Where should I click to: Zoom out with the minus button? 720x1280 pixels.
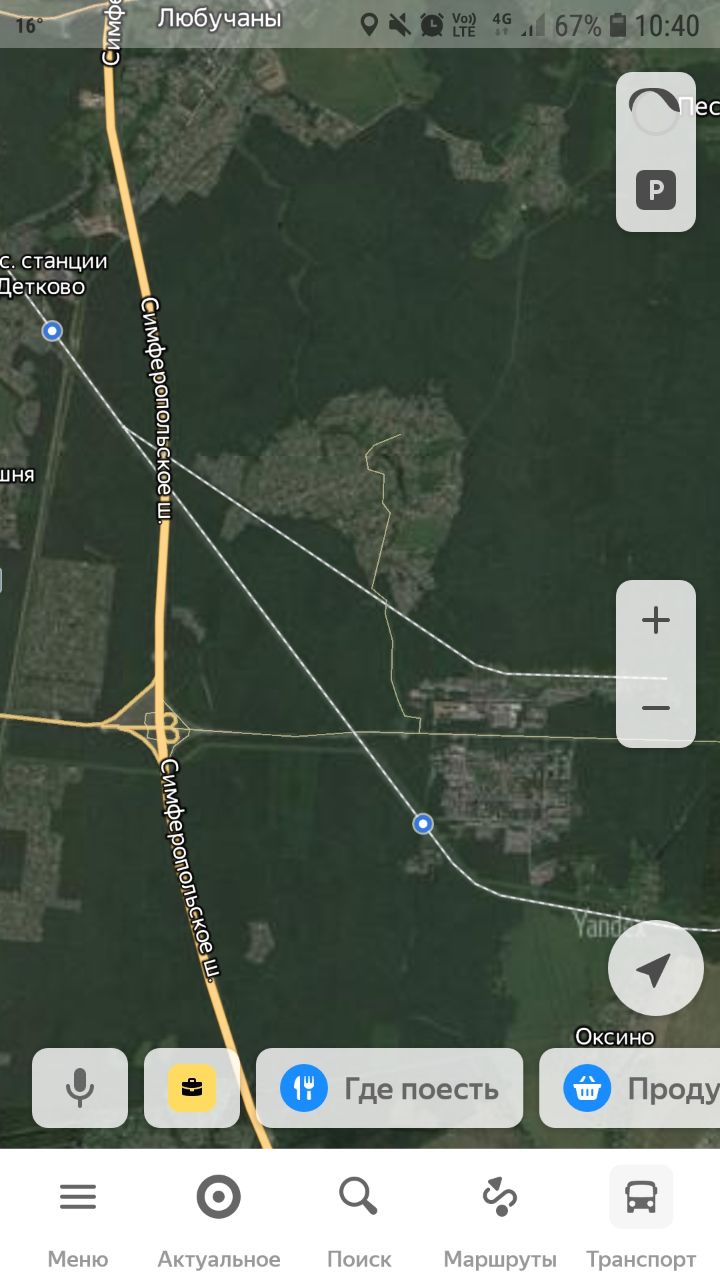point(656,707)
